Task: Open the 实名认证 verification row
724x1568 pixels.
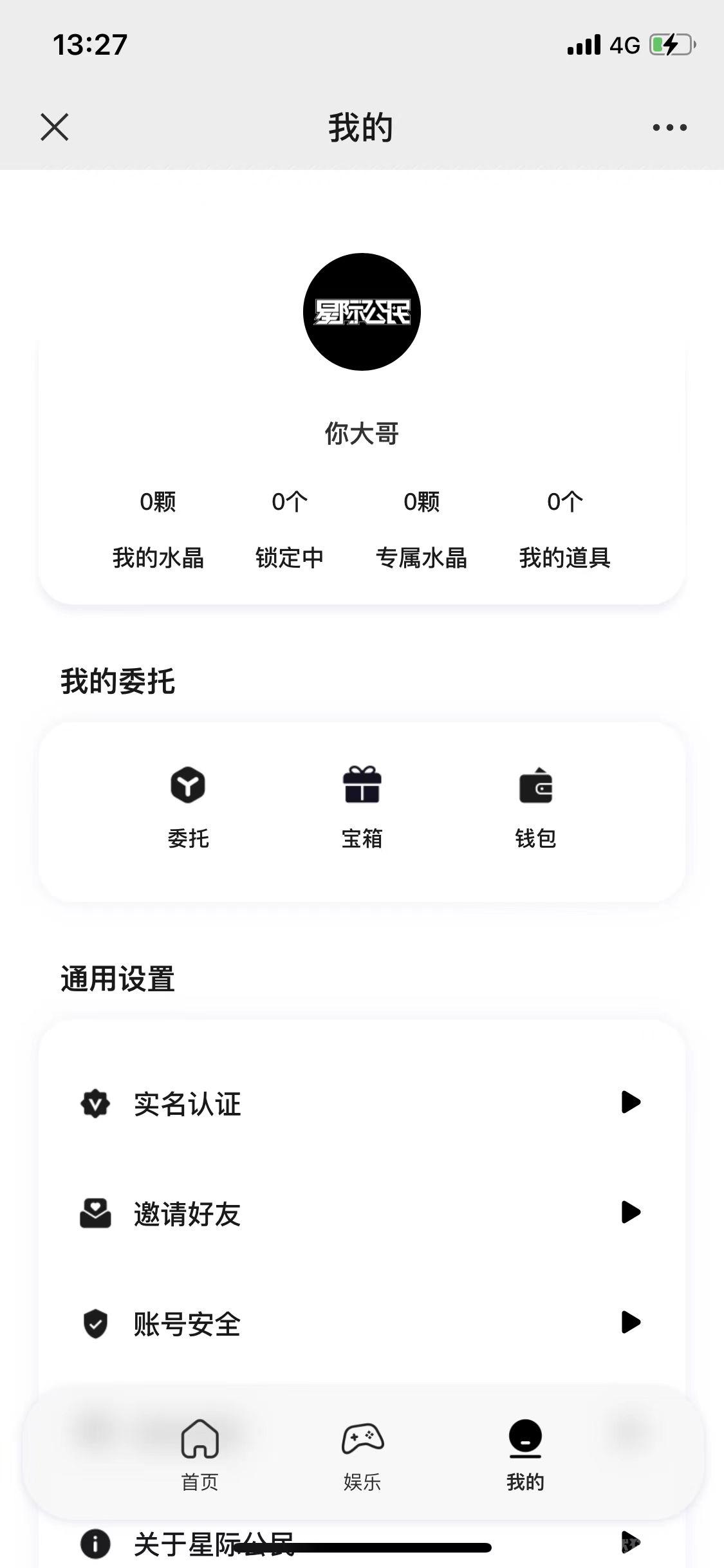Action: (x=362, y=1103)
